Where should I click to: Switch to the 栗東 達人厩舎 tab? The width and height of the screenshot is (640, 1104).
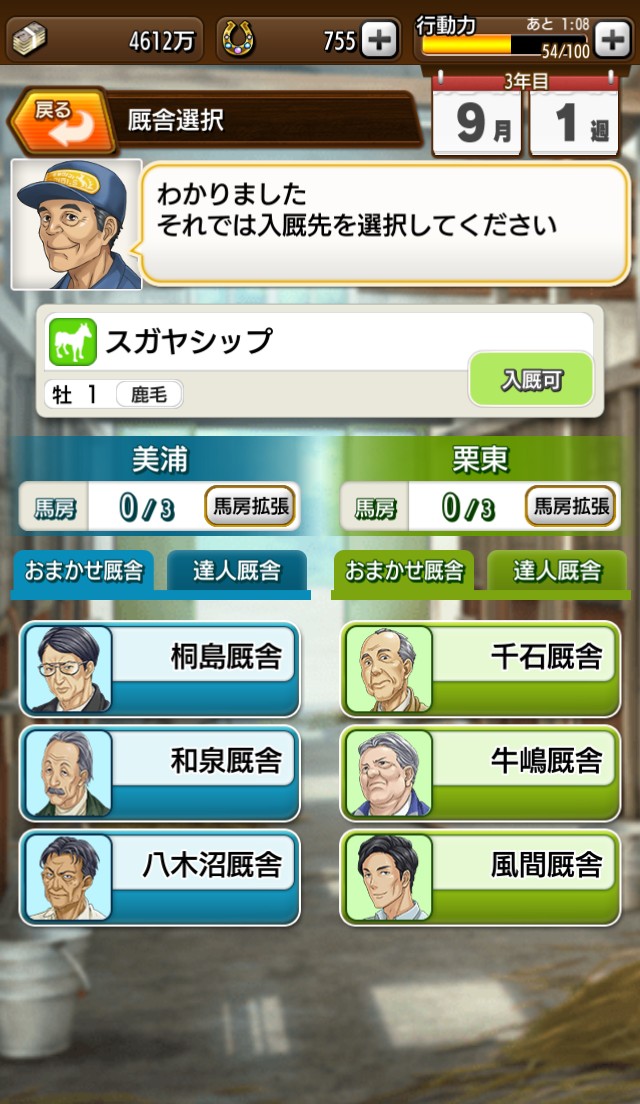coord(557,572)
